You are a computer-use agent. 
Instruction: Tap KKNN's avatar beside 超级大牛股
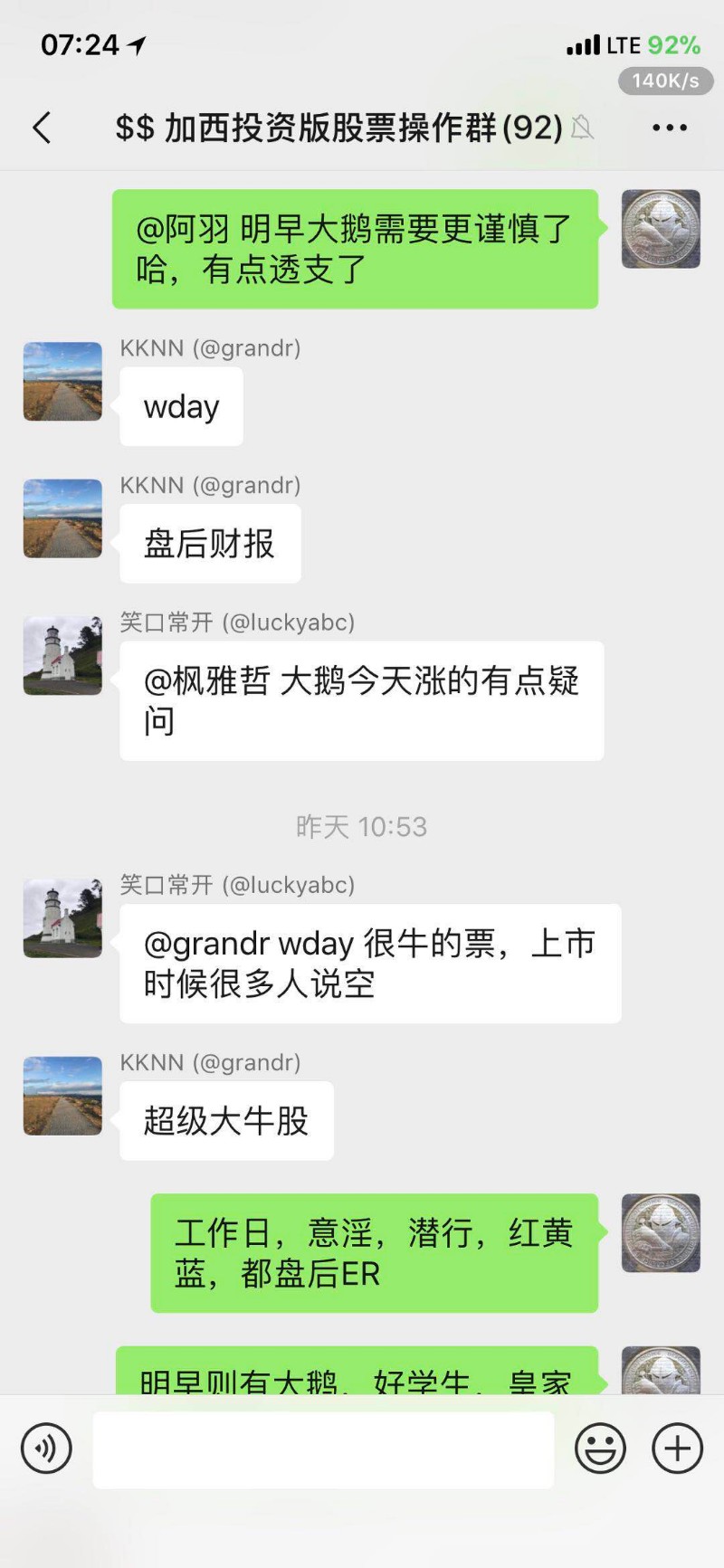pos(62,1095)
